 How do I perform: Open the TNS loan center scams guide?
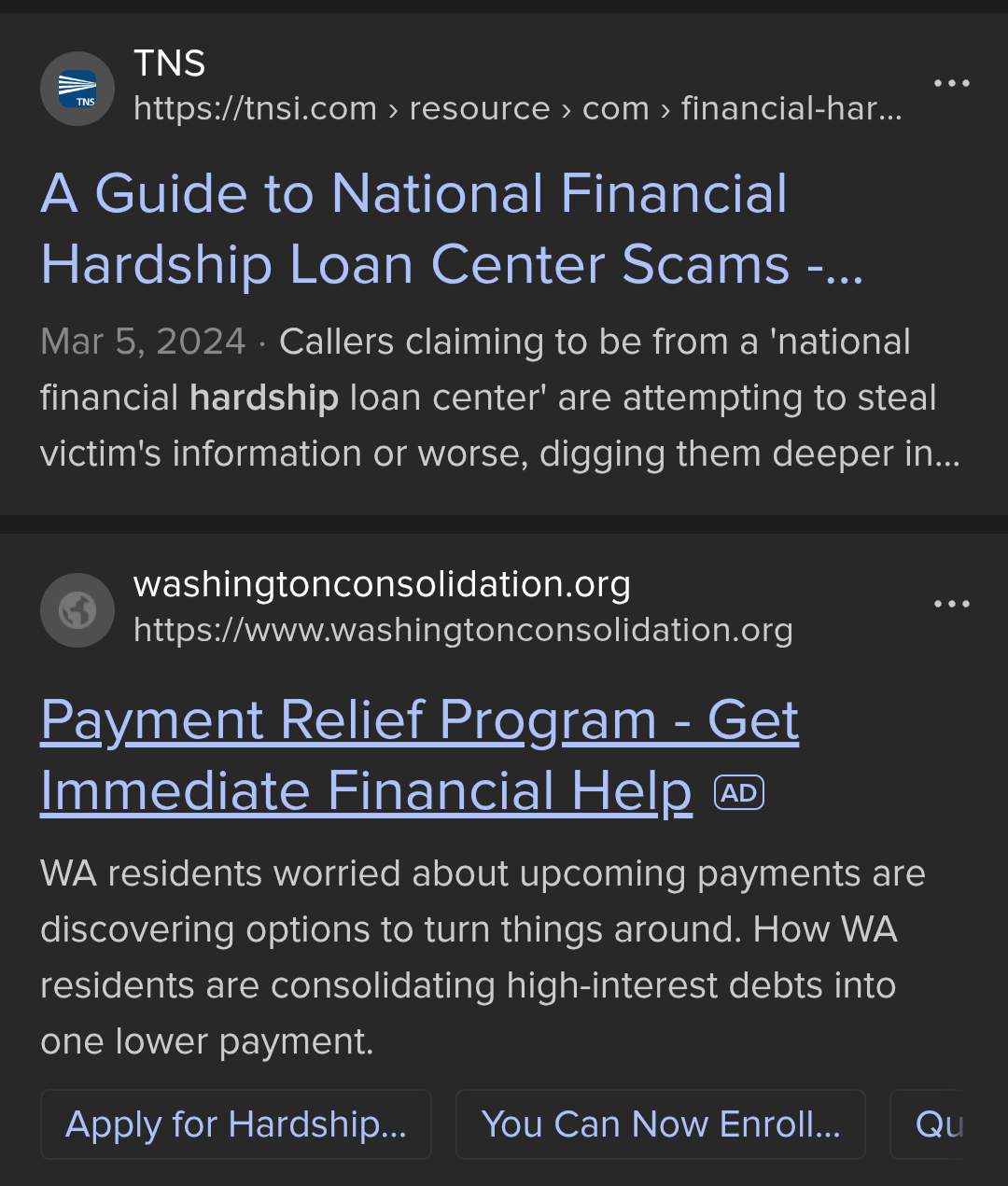point(414,230)
